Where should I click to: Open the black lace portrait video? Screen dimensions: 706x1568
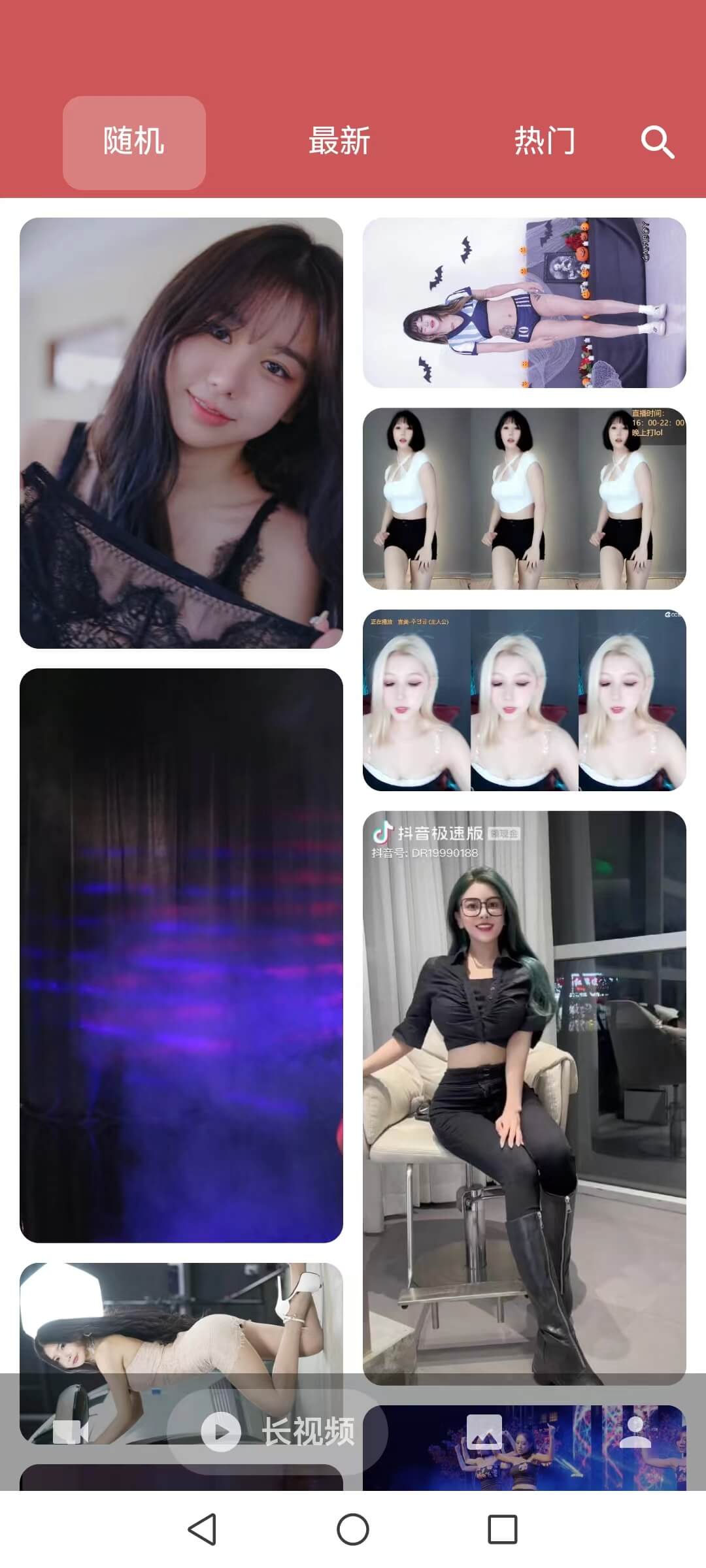coord(181,433)
